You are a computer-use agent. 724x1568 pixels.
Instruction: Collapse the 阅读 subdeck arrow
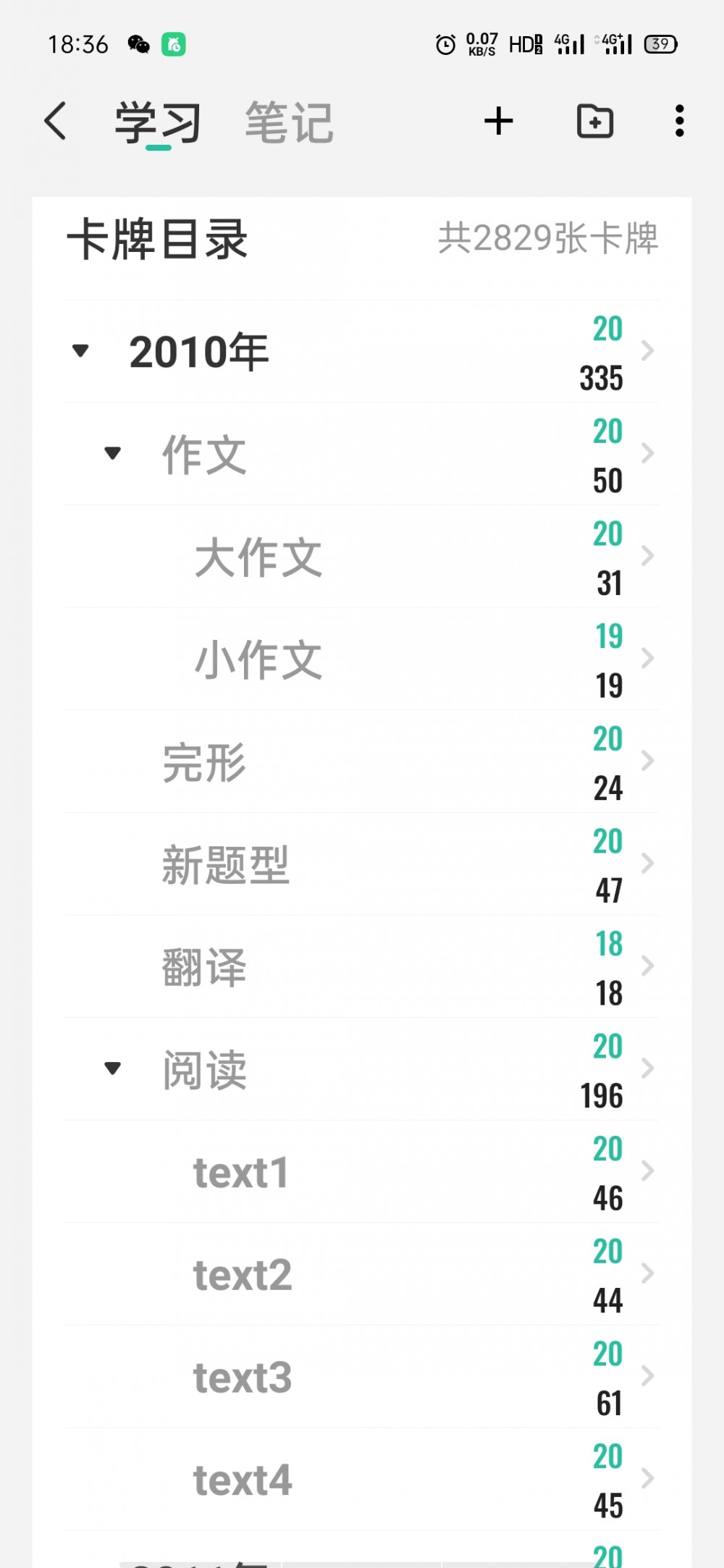[x=112, y=1068]
